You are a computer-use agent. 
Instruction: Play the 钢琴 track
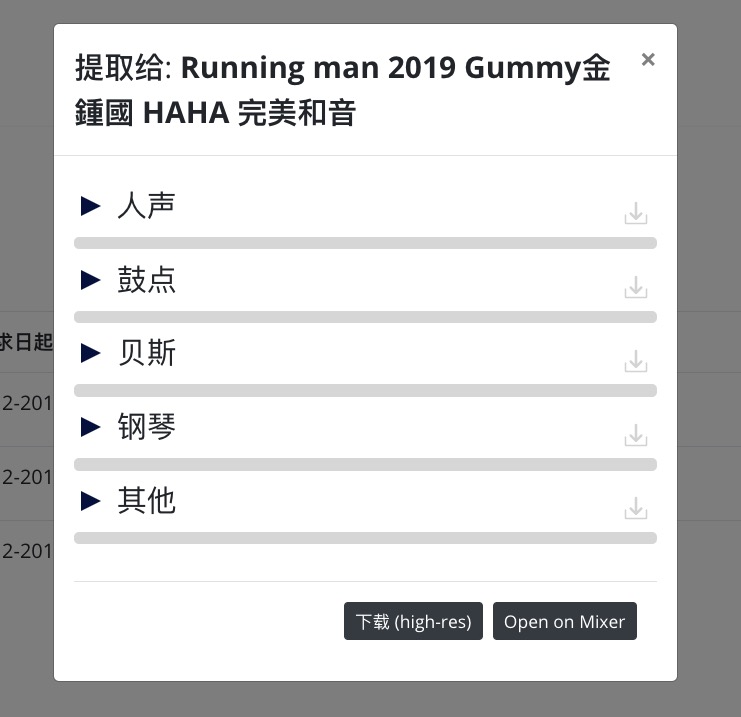click(91, 427)
